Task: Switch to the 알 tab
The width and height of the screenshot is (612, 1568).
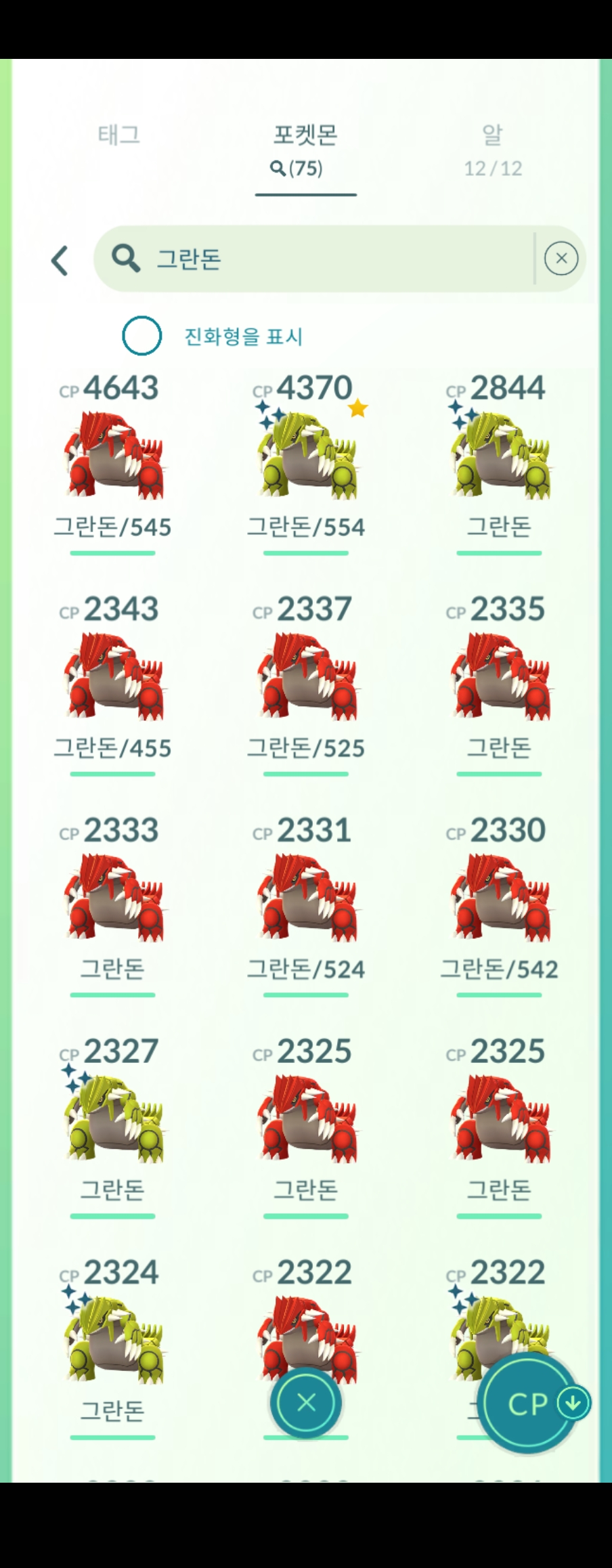Action: [492, 149]
